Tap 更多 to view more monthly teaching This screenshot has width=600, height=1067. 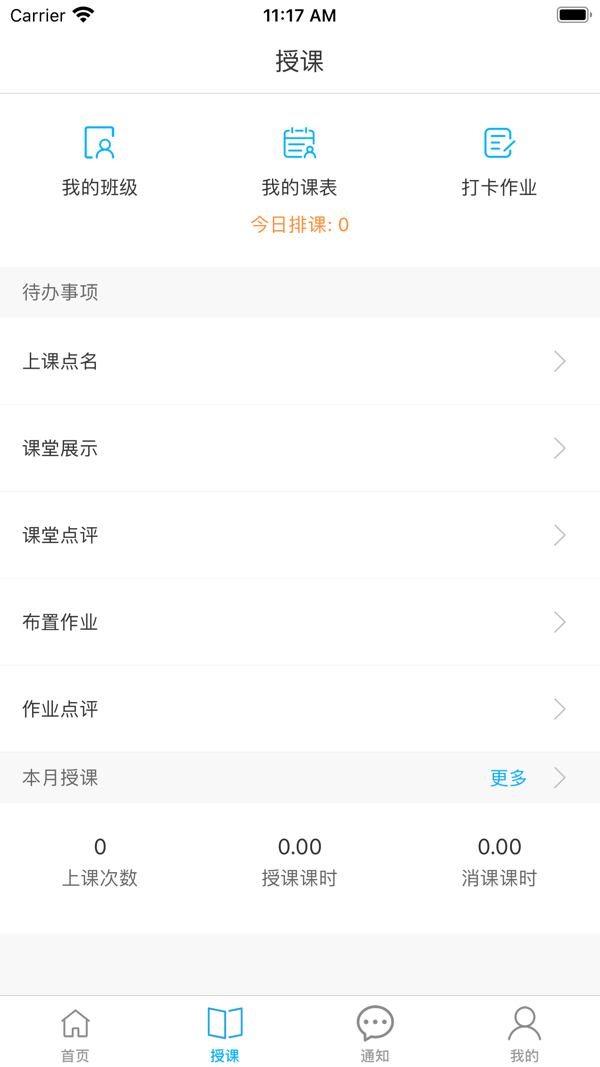pyautogui.click(x=509, y=778)
